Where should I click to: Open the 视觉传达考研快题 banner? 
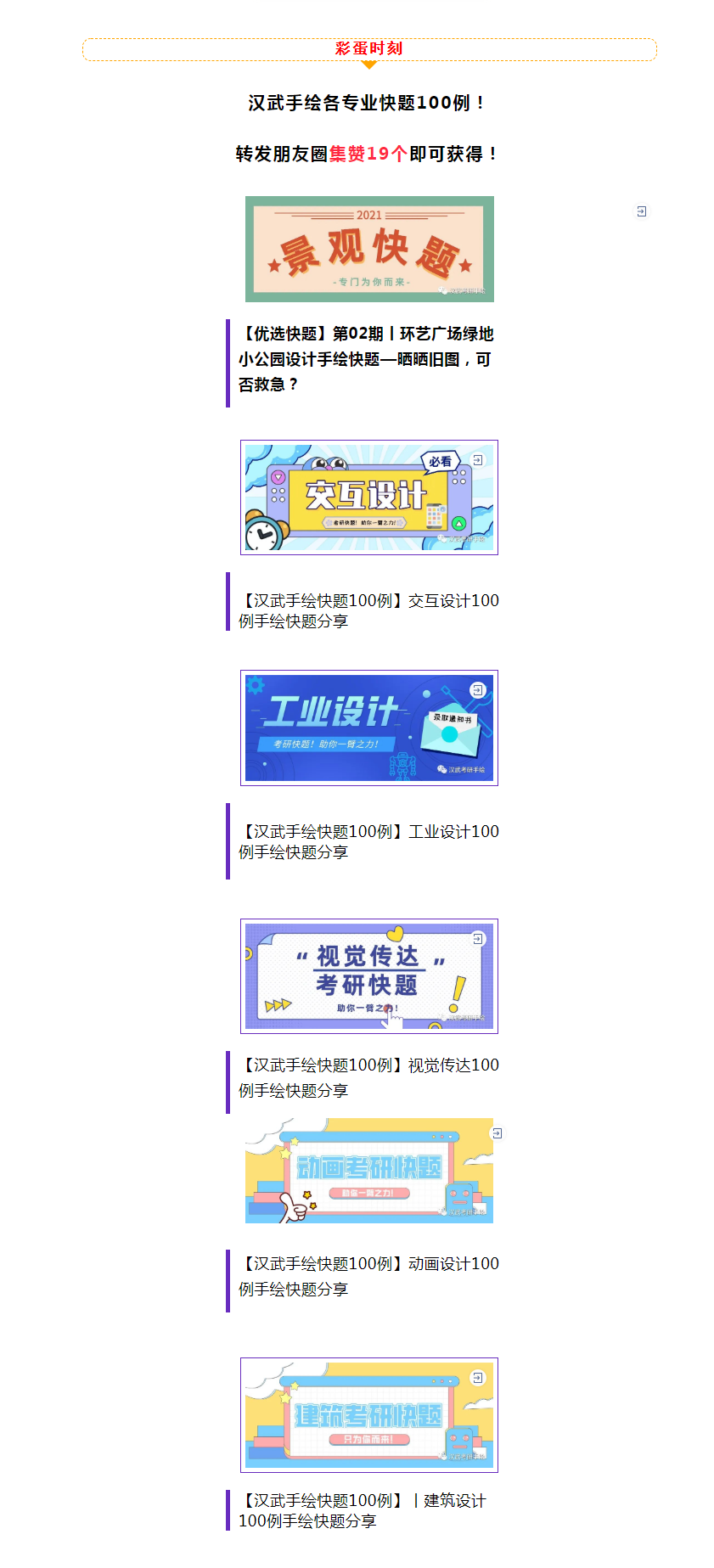[369, 976]
